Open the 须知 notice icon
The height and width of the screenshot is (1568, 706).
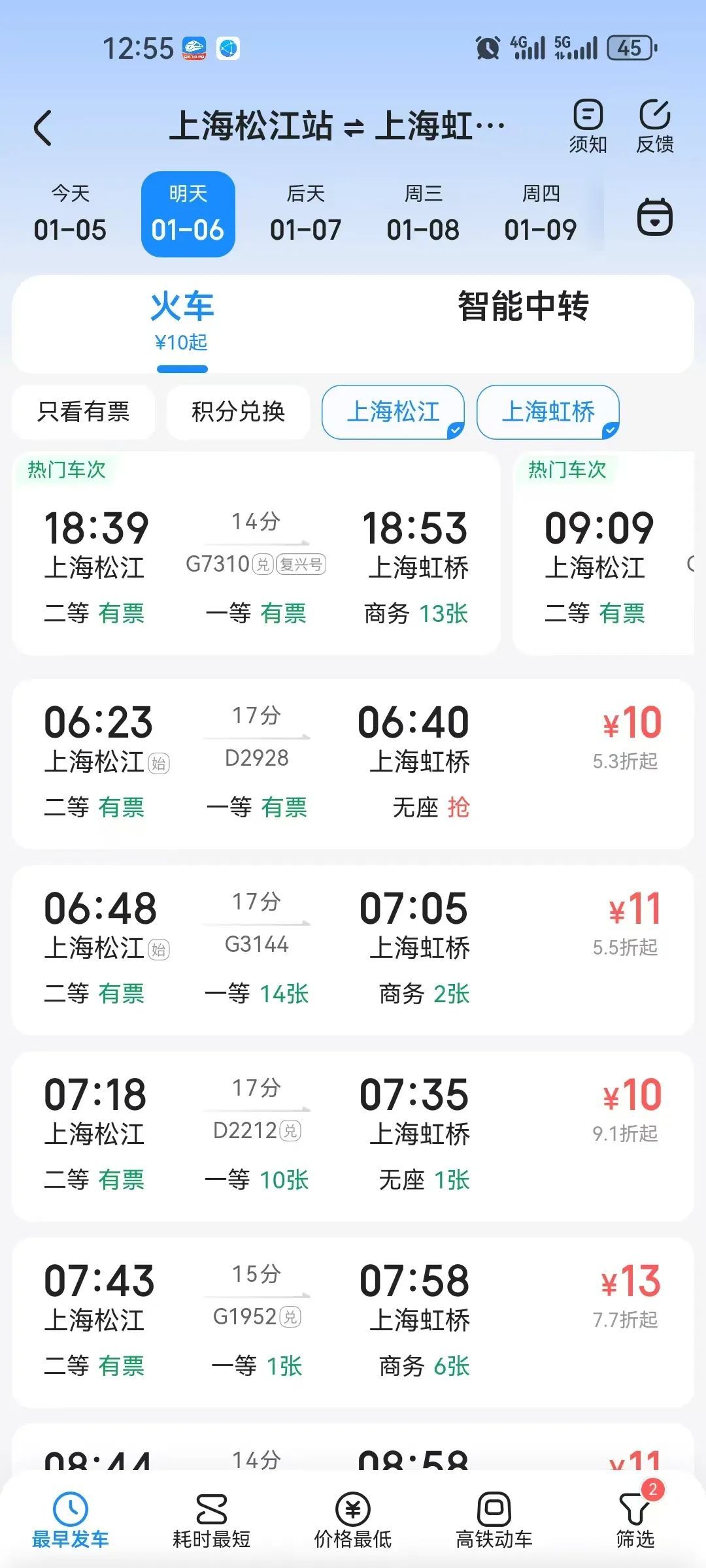click(x=588, y=127)
